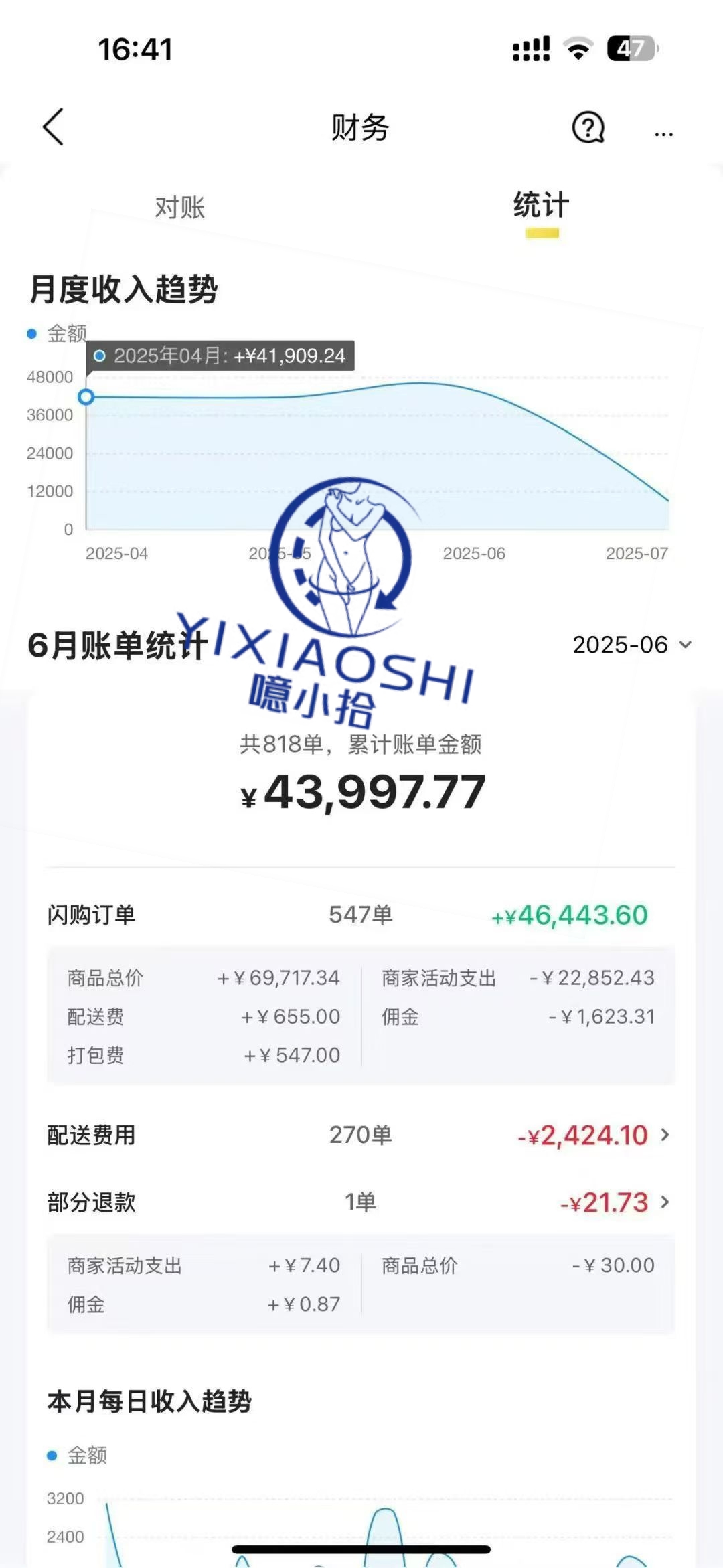The width and height of the screenshot is (723, 1568).
Task: Go back from the 财务 page
Action: coord(54,127)
